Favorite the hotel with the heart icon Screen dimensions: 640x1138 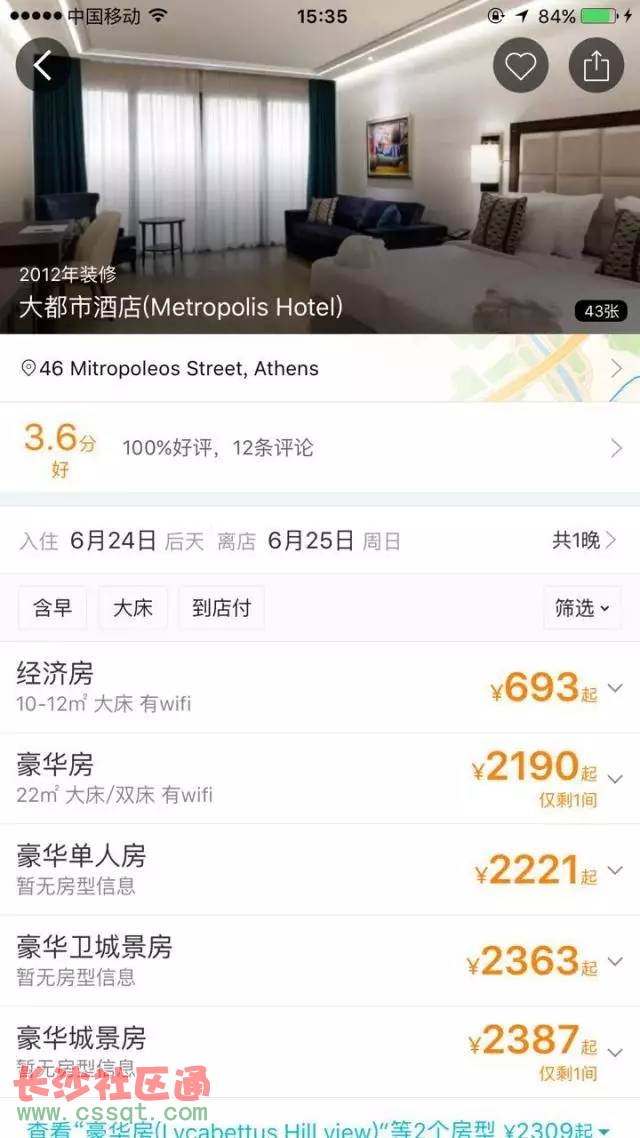tap(521, 66)
